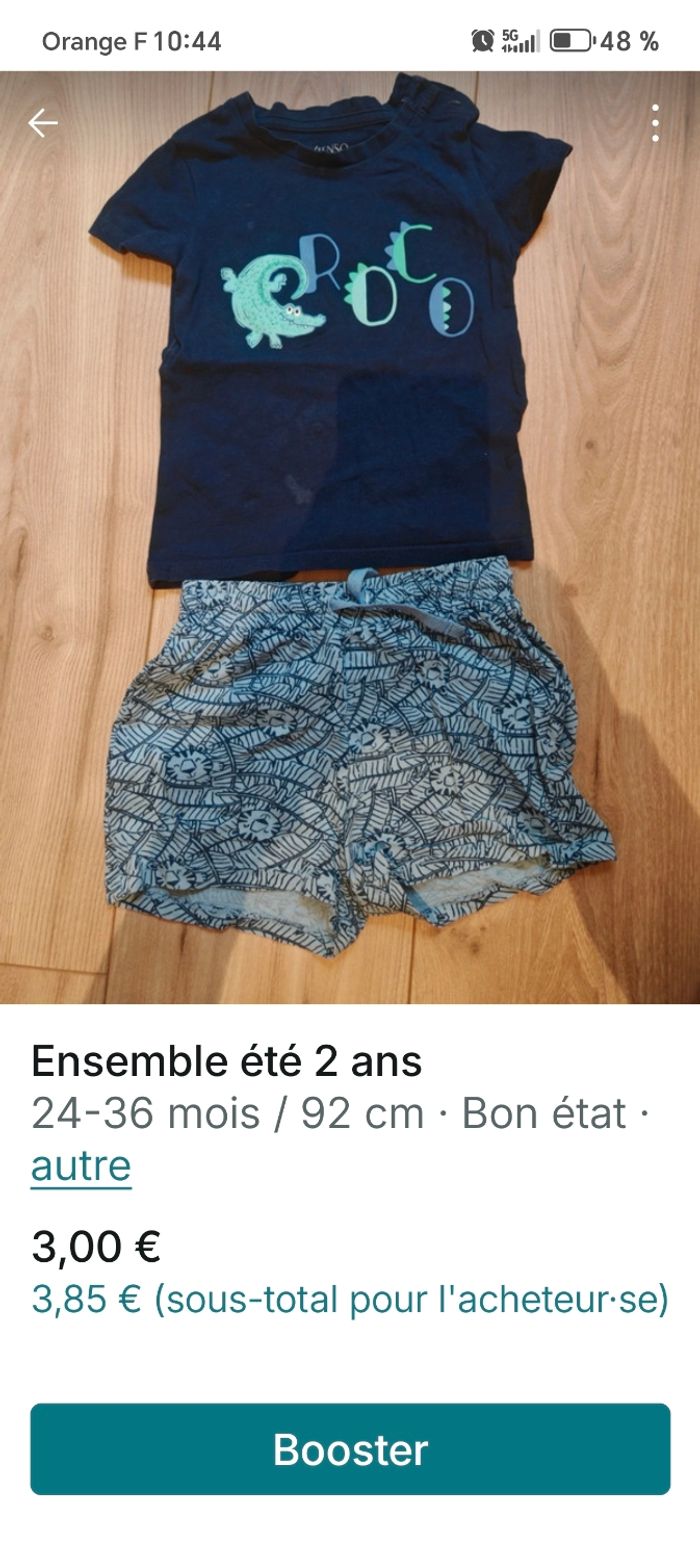The image size is (700, 1545).
Task: Open the three-dot overflow menu
Action: click(655, 123)
